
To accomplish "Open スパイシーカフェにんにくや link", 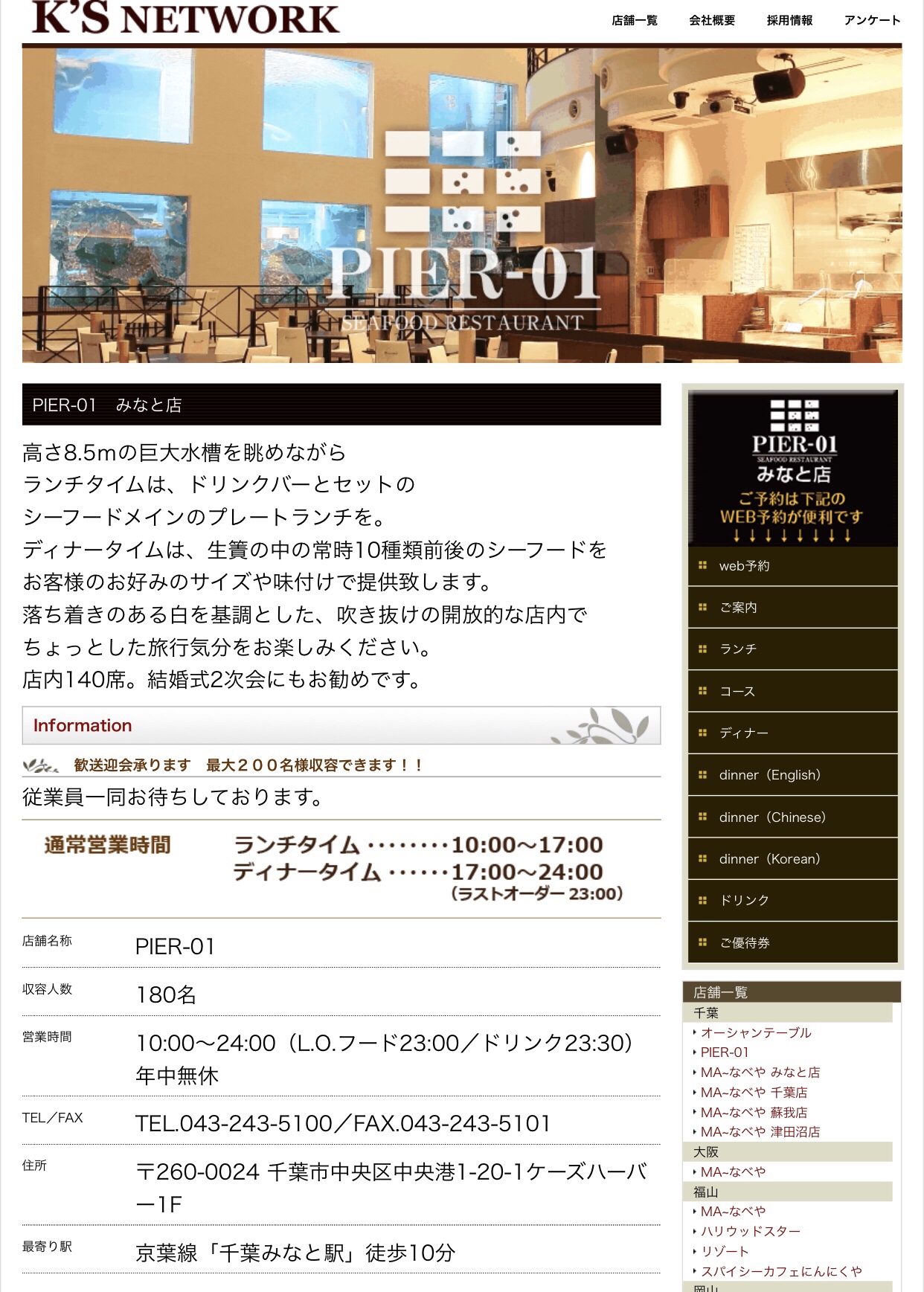I will coord(781,1272).
